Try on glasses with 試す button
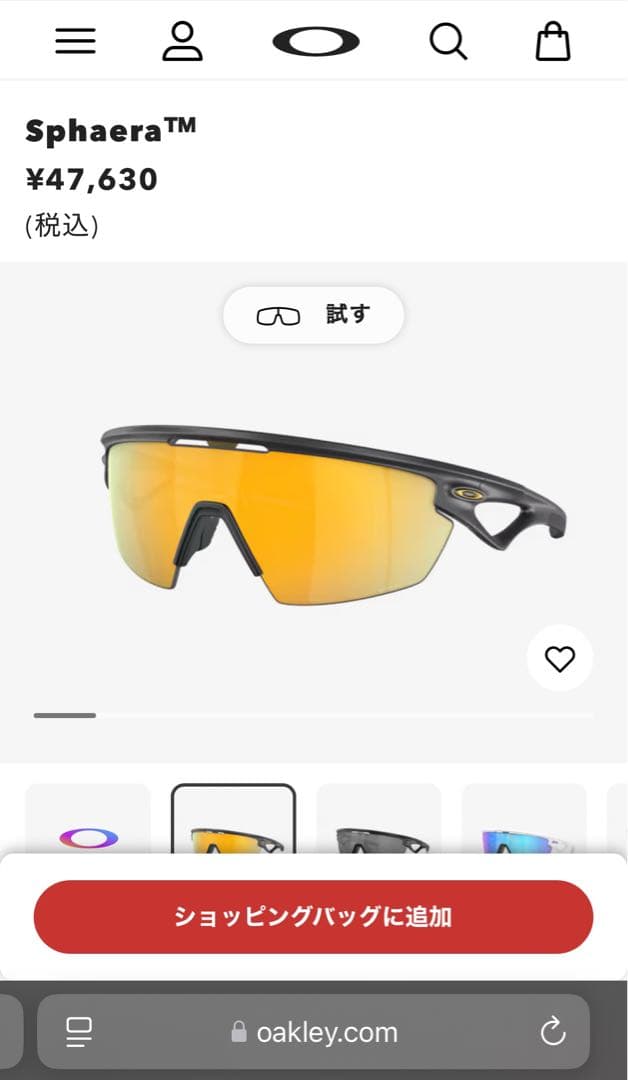628x1080 pixels. (313, 315)
